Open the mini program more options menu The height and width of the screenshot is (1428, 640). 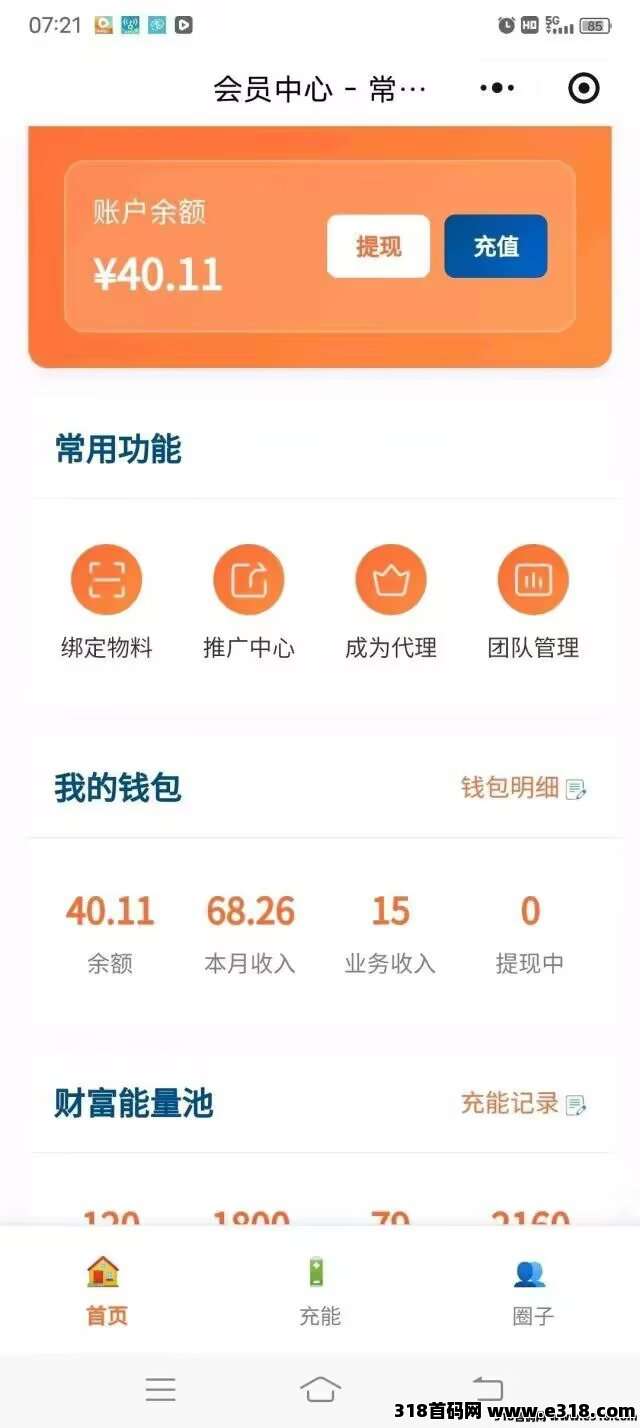point(497,89)
